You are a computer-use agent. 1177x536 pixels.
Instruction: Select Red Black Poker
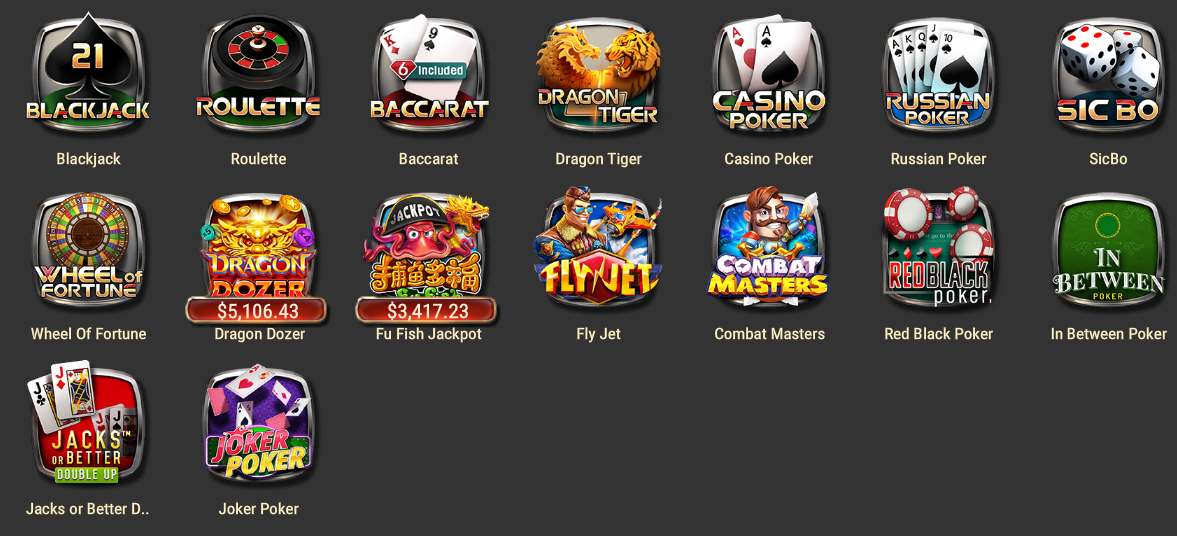click(x=938, y=250)
